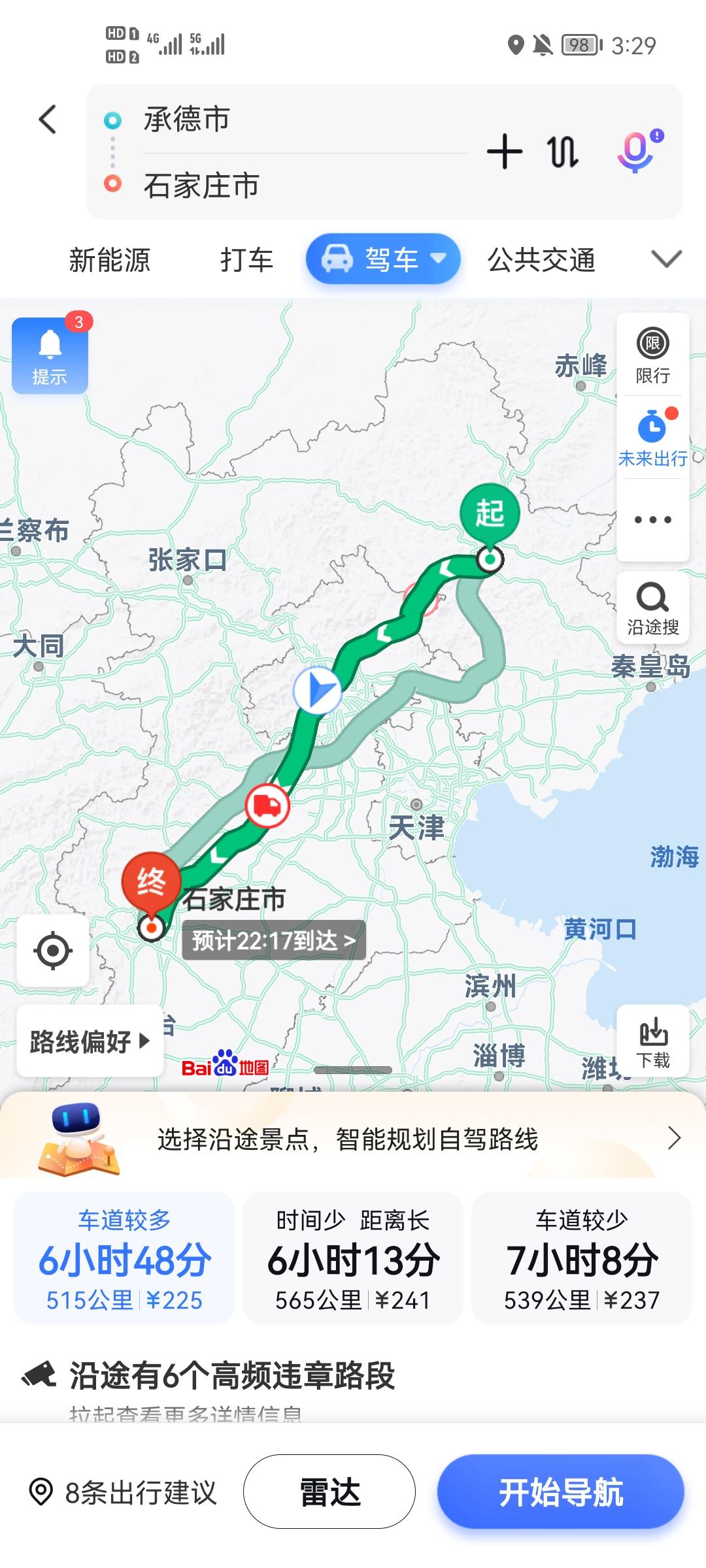Go back from route planning
This screenshot has height=1568, width=706.
(x=48, y=120)
